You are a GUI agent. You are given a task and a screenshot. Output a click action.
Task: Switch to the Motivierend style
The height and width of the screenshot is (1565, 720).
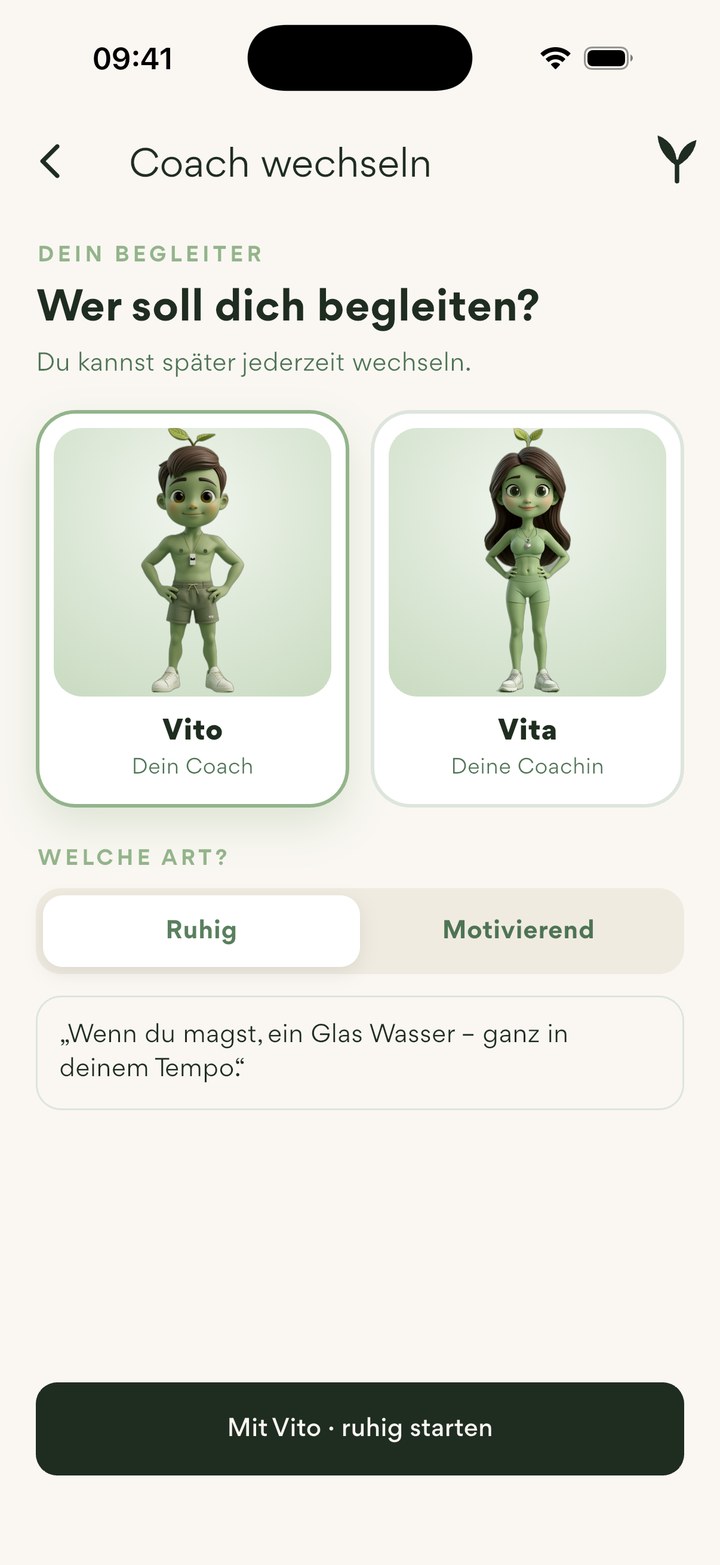[518, 930]
